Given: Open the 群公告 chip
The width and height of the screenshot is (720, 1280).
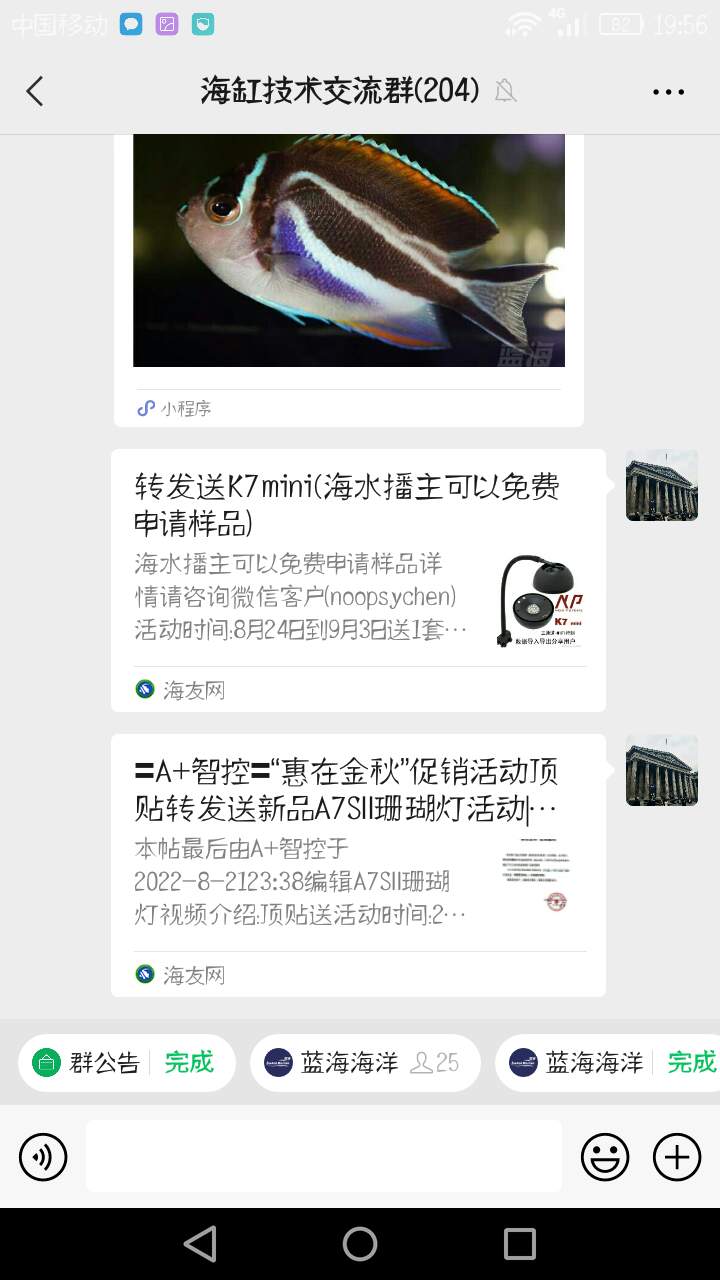Looking at the screenshot, I should click(126, 1062).
